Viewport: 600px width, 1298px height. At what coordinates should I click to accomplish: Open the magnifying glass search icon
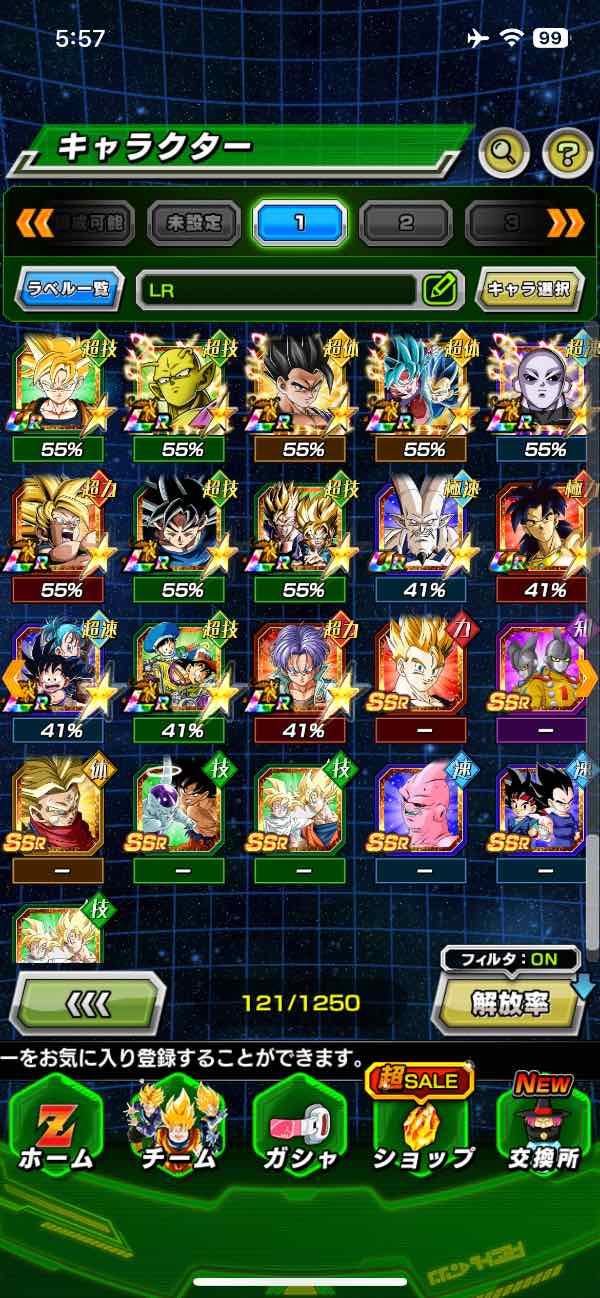coord(504,154)
